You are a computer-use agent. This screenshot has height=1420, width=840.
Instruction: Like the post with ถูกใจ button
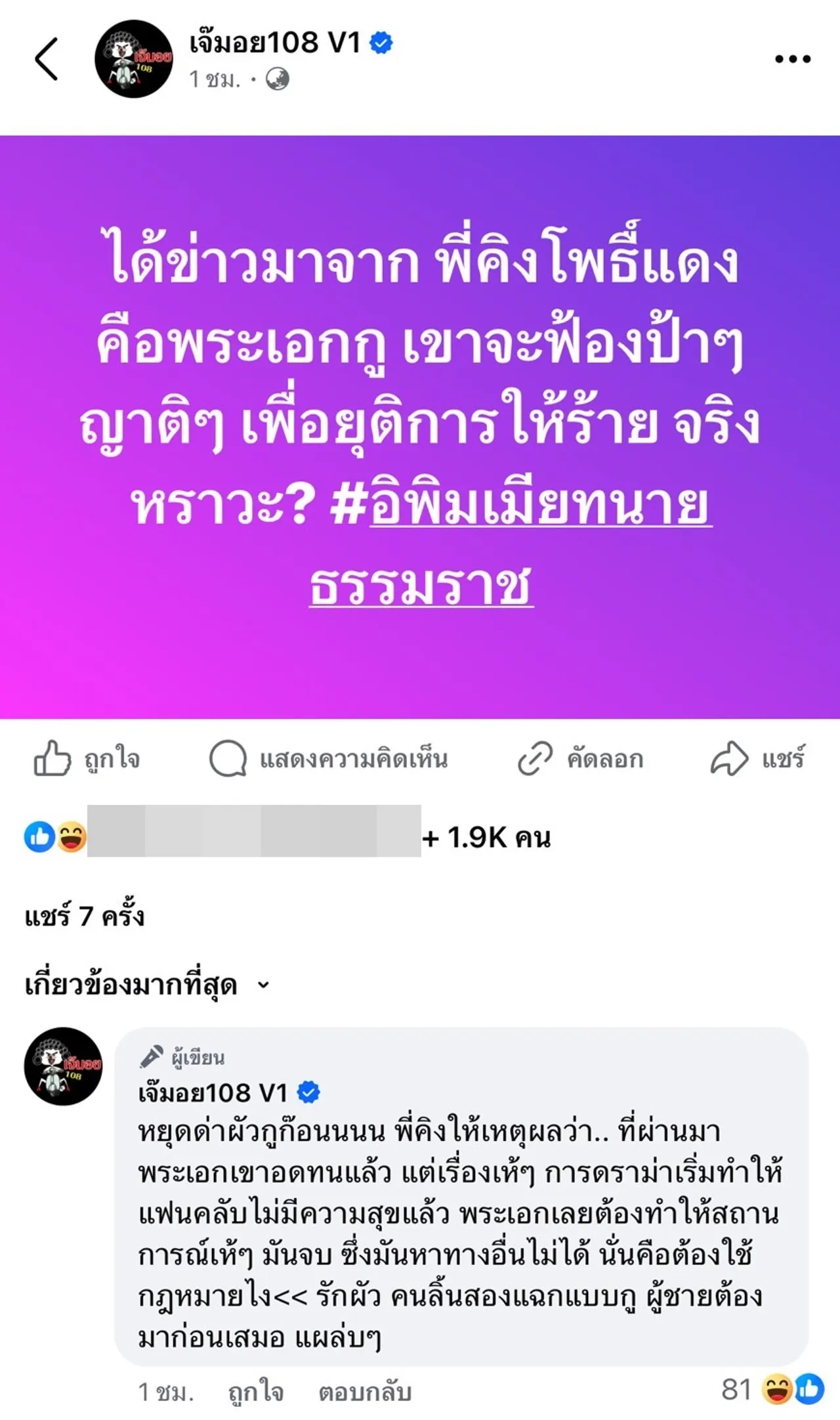click(x=87, y=759)
